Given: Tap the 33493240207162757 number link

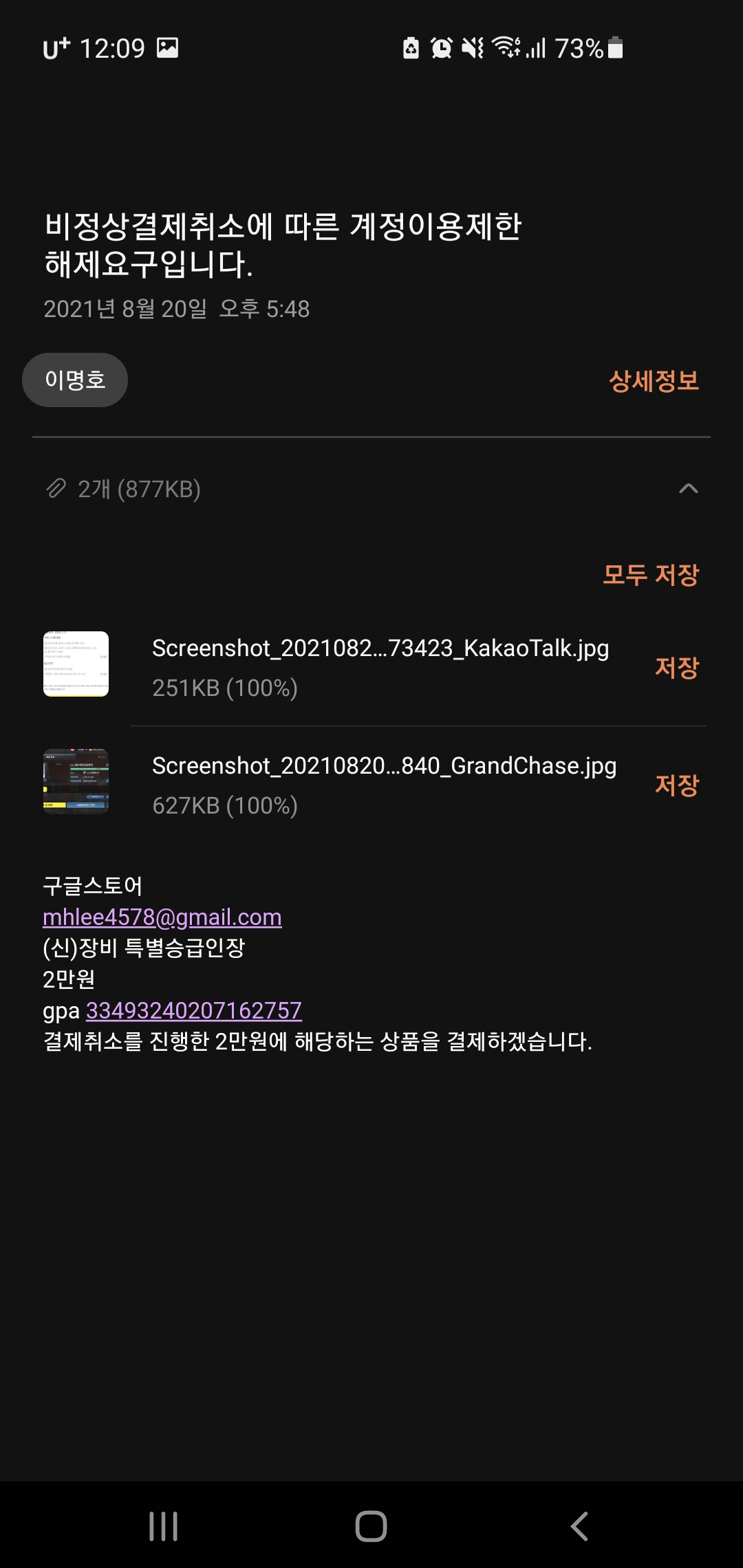Looking at the screenshot, I should 194,1010.
